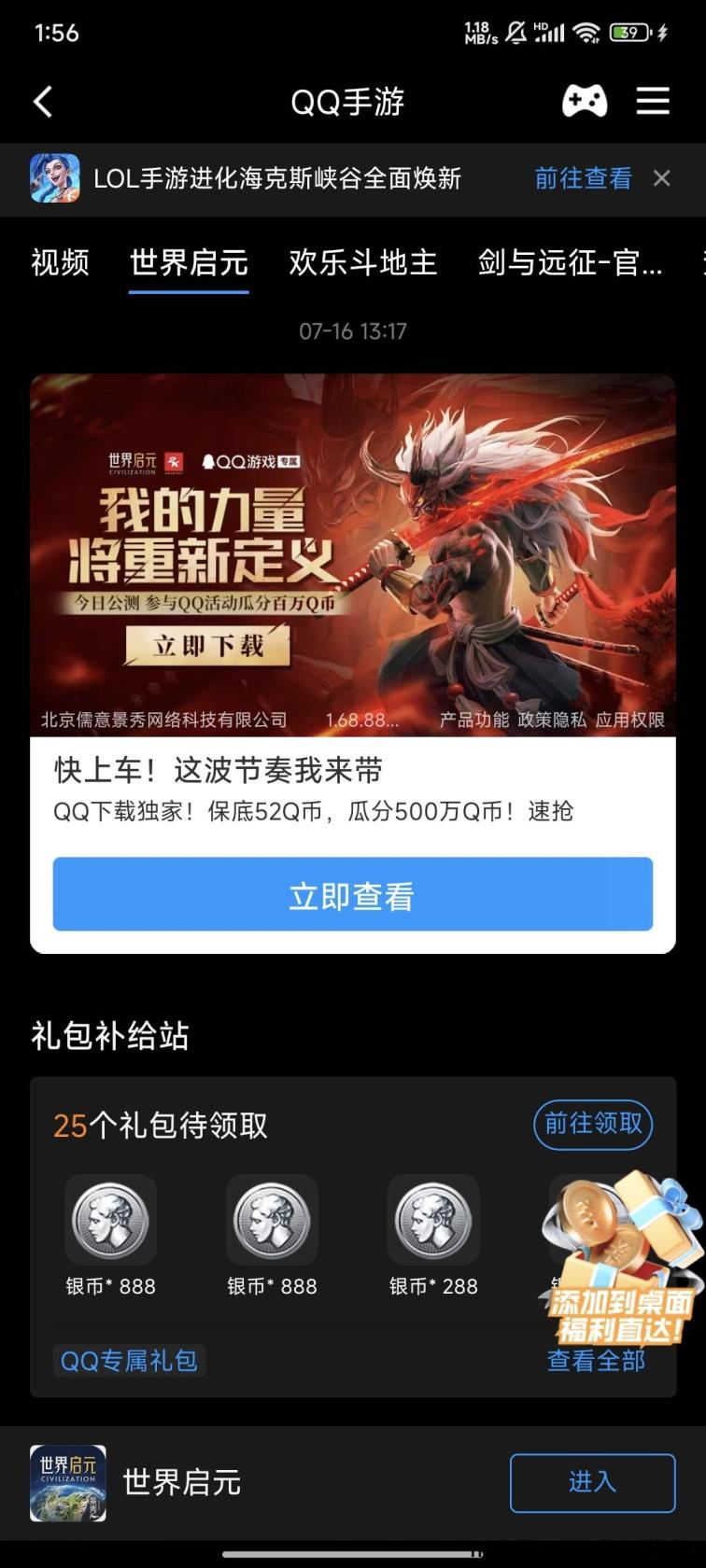Tap 前往查看 on the LOL banner
Viewport: 706px width, 1568px height.
point(583,178)
